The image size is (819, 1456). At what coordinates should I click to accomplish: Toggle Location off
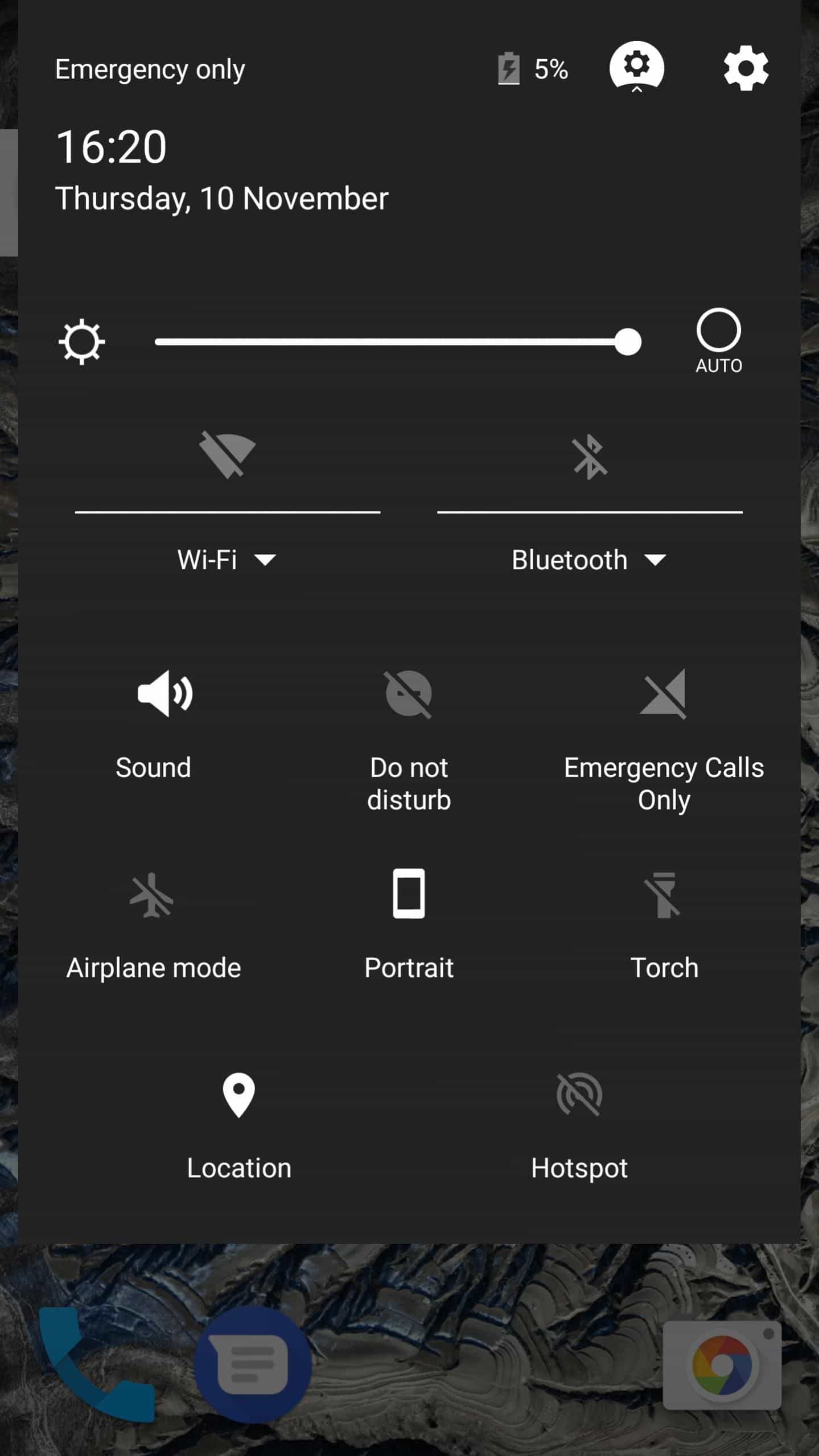click(x=238, y=1094)
